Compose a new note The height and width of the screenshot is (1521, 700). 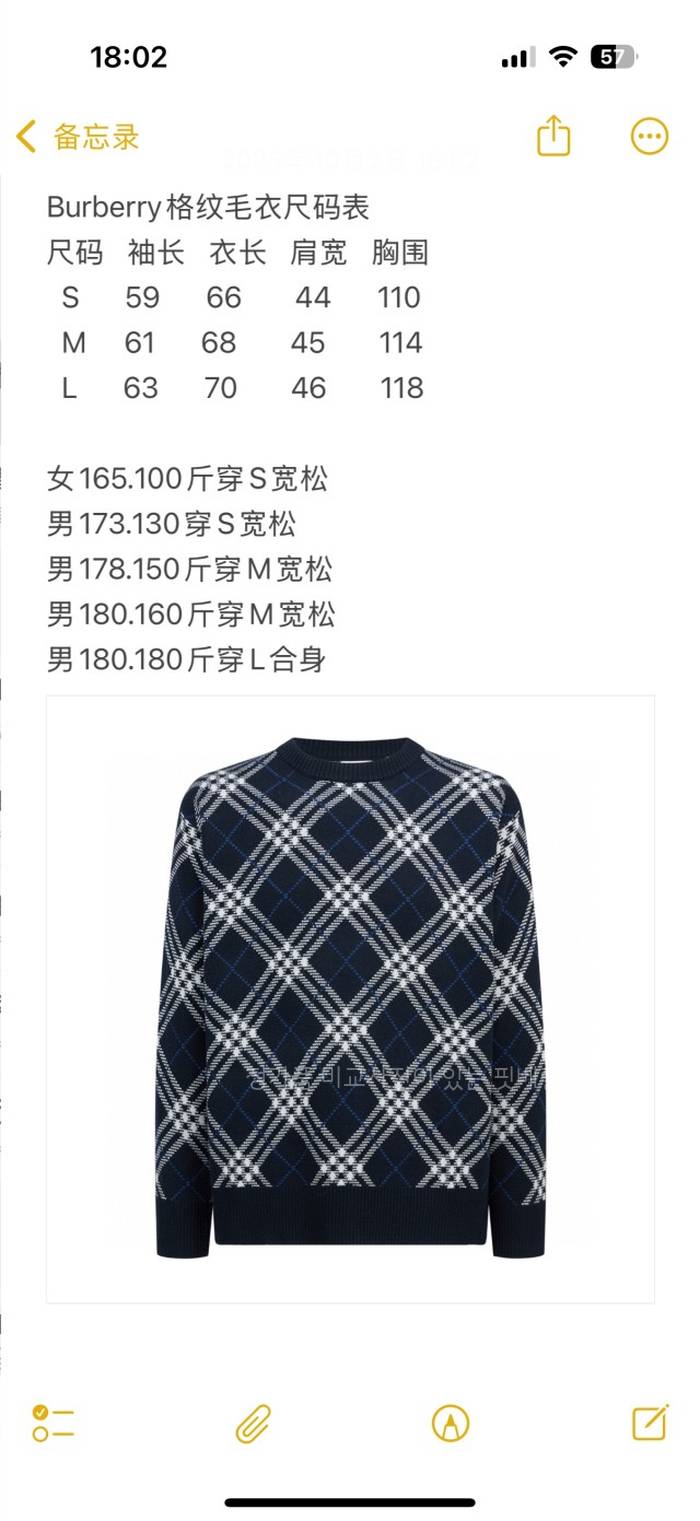[x=650, y=1421]
